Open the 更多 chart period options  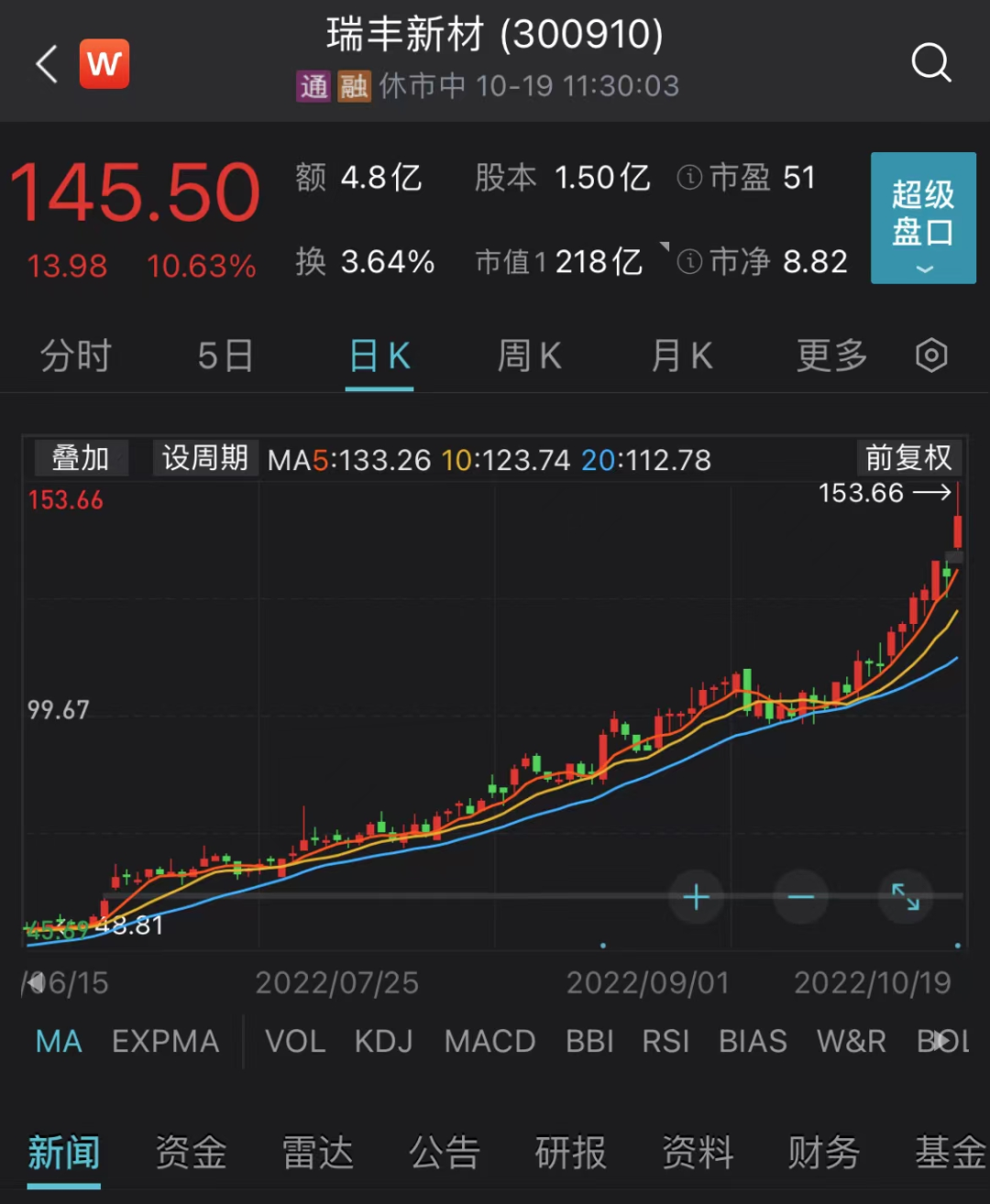(x=831, y=356)
